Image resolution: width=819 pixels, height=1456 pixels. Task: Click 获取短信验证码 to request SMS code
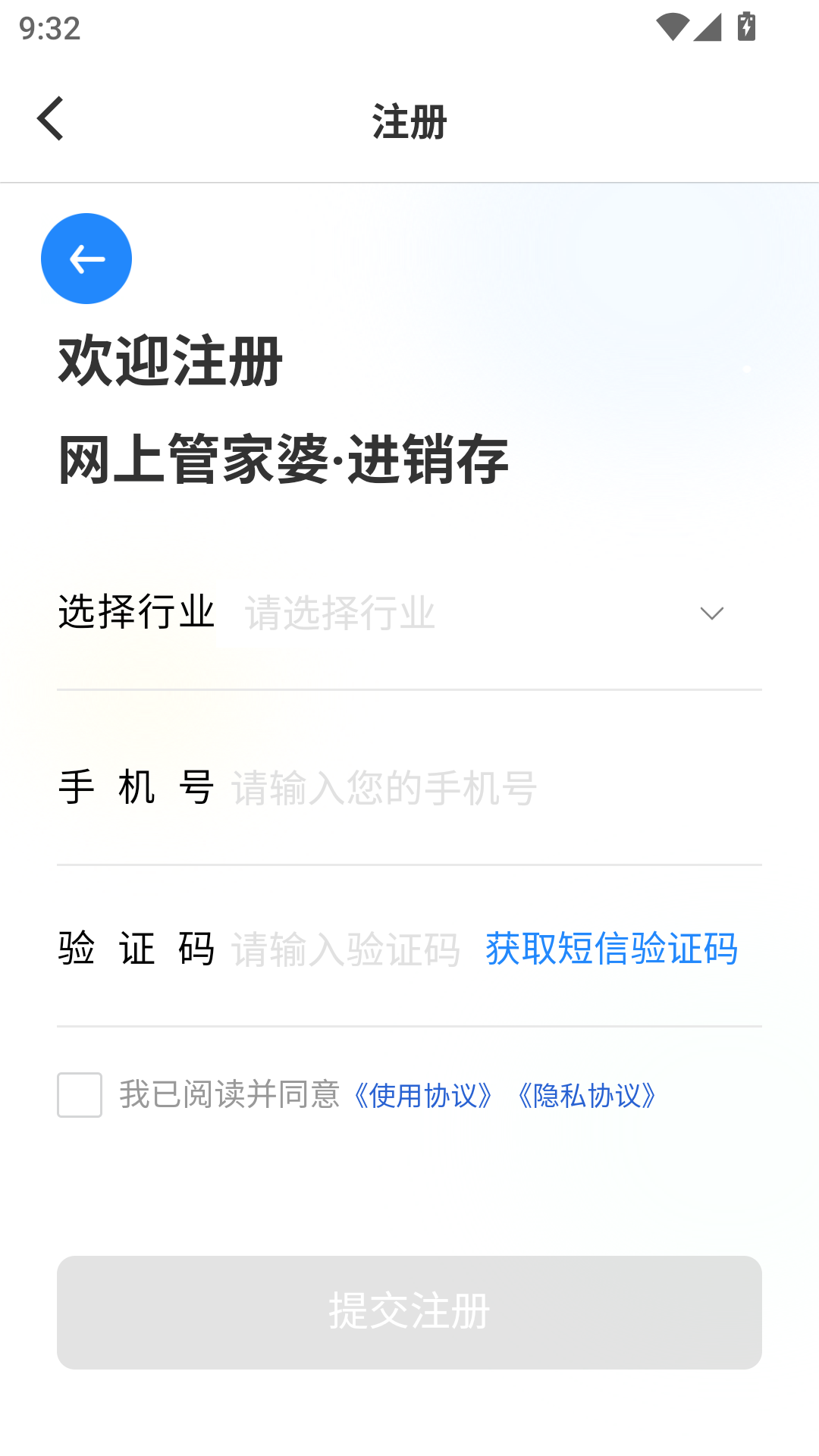click(611, 948)
